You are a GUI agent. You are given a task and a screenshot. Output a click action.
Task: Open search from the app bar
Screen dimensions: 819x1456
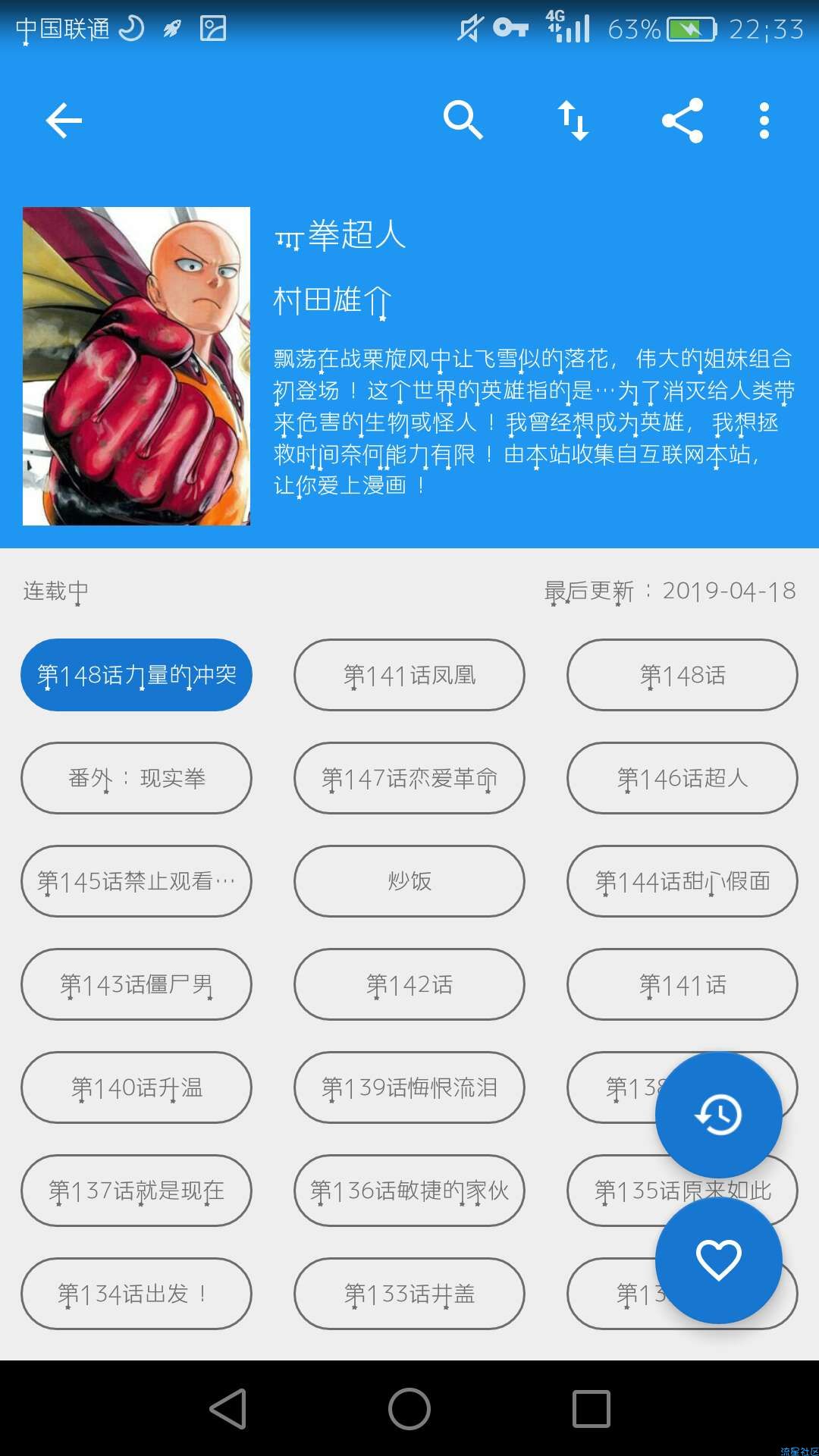pos(463,120)
